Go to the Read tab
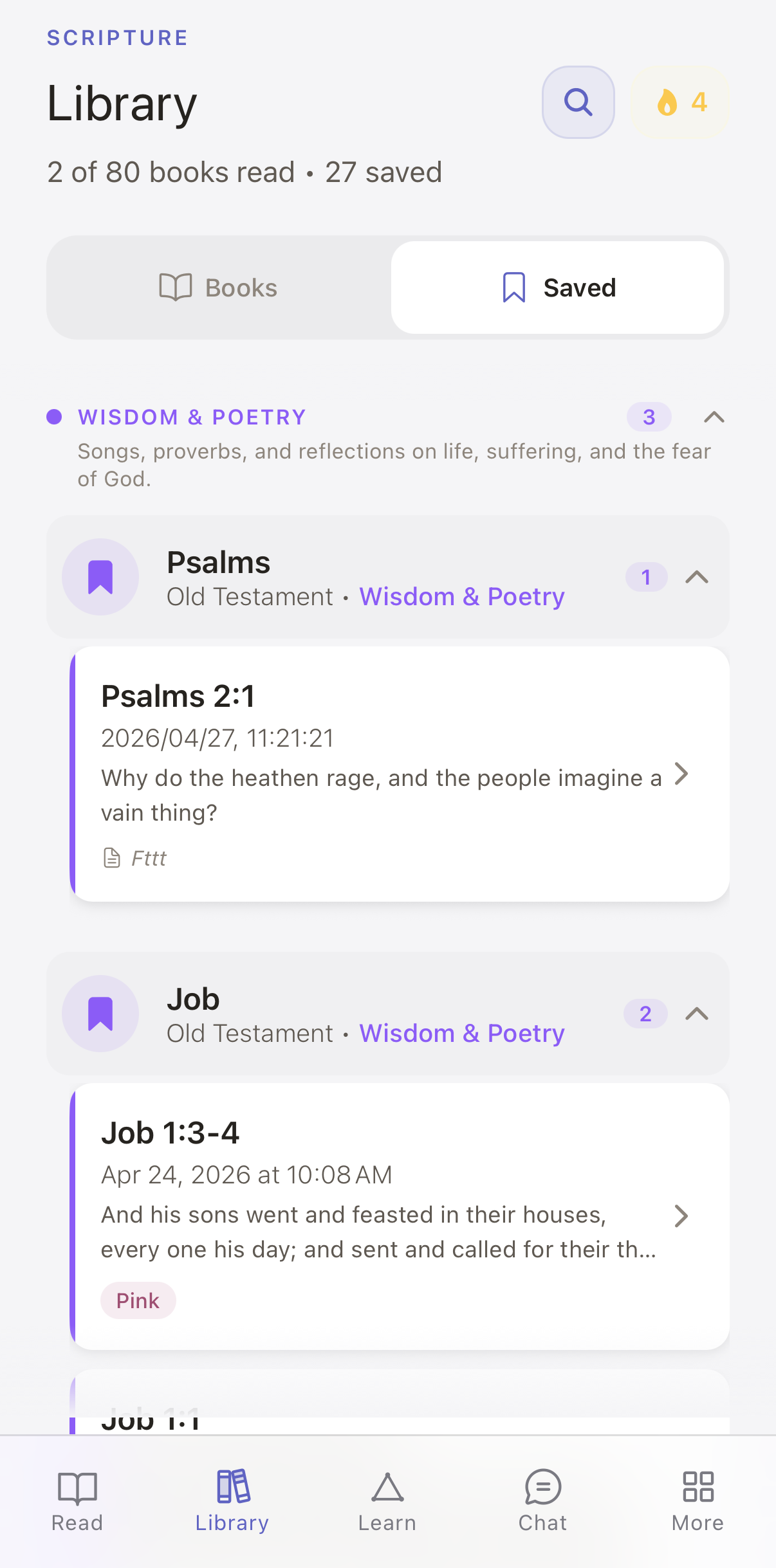776x1568 pixels. point(77,1500)
